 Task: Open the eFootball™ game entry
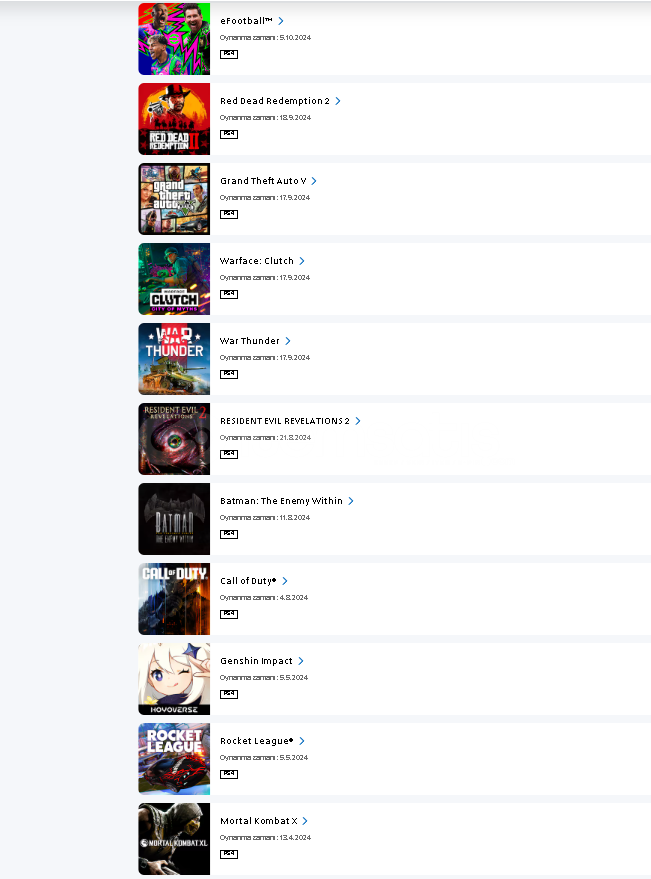point(246,21)
